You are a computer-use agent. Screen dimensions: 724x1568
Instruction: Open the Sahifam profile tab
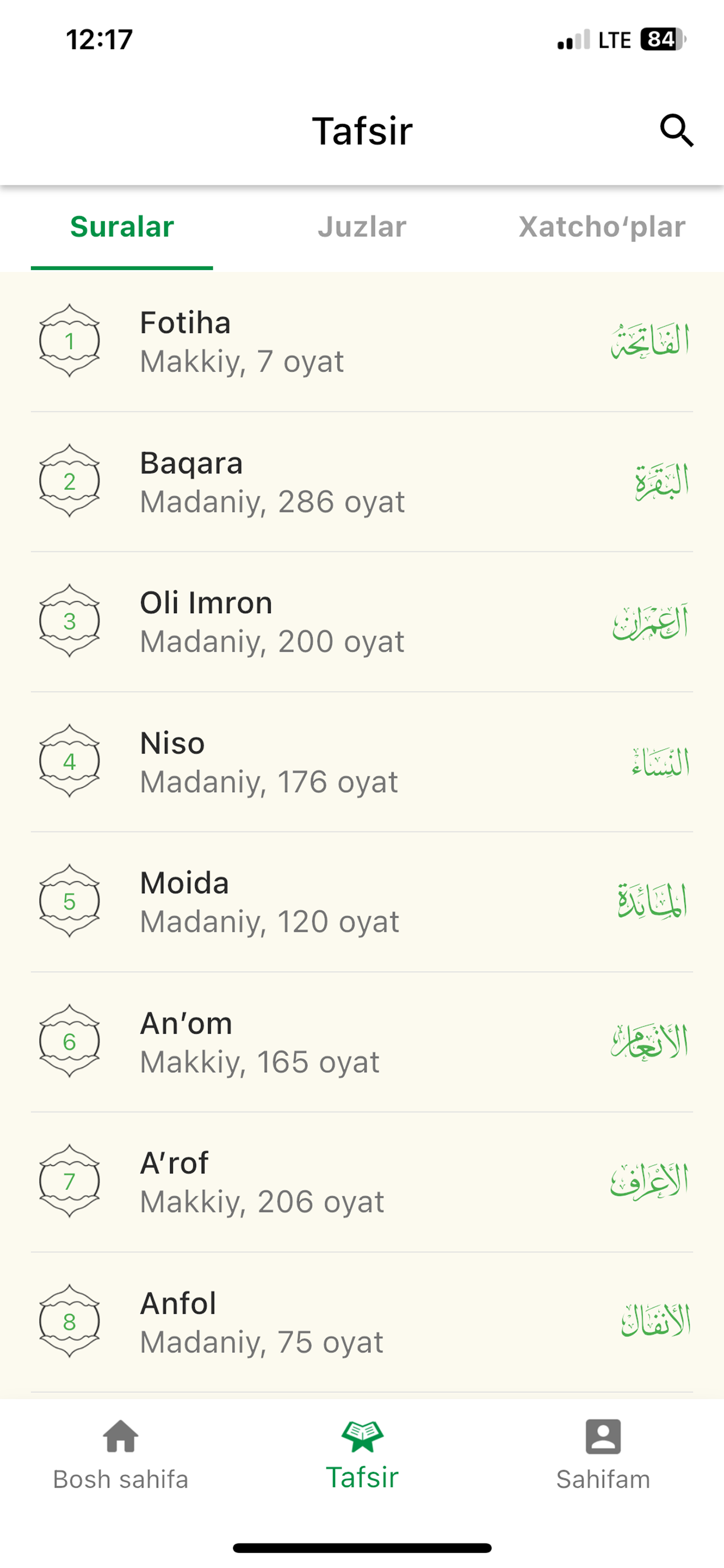603,1454
